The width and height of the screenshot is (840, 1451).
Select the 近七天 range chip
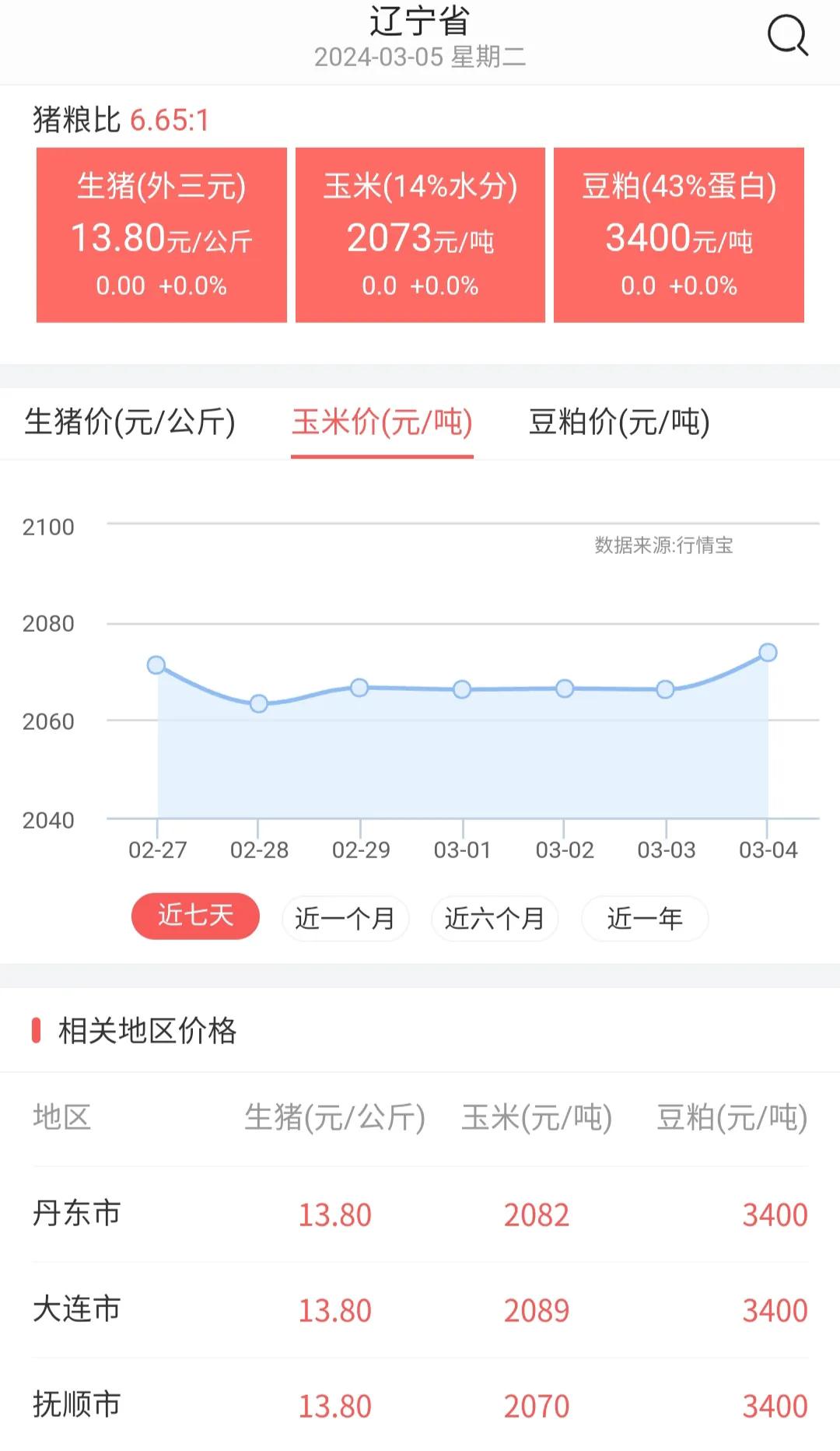[x=195, y=917]
